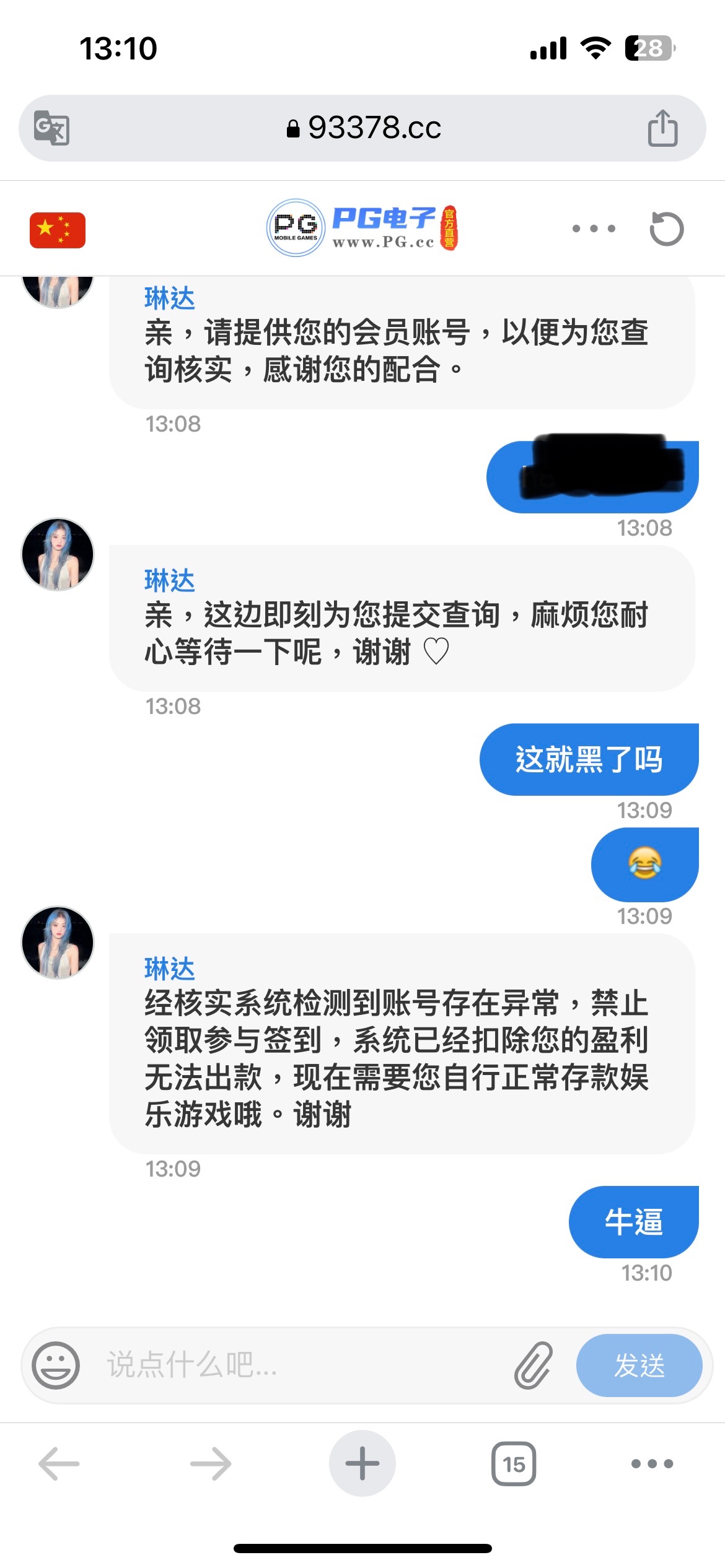The width and height of the screenshot is (725, 1568).
Task: Refresh the chat conversation
Action: [x=666, y=229]
